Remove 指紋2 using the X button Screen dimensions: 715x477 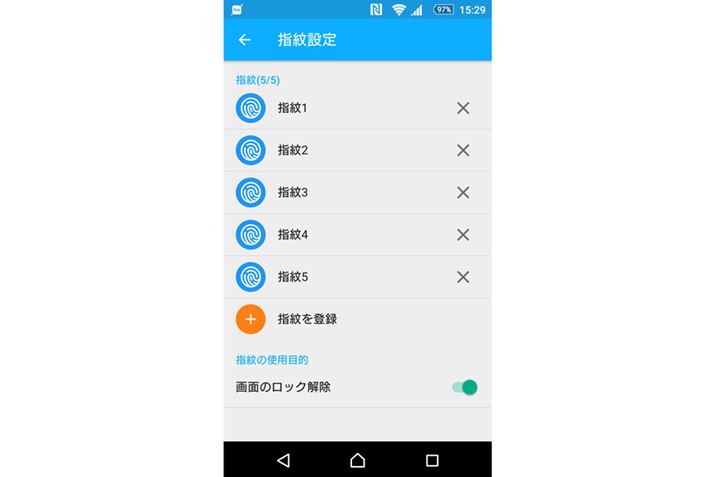tap(463, 150)
